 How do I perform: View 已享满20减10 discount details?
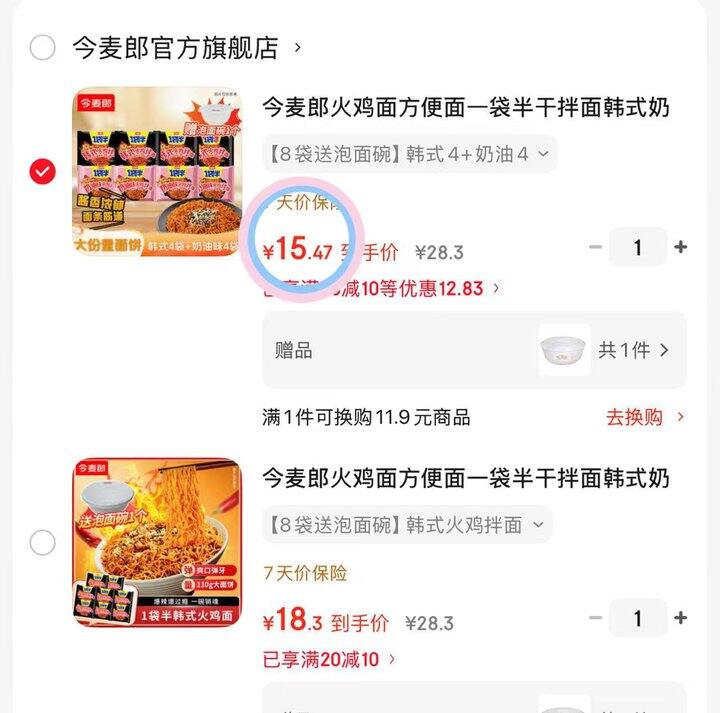pyautogui.click(x=329, y=660)
